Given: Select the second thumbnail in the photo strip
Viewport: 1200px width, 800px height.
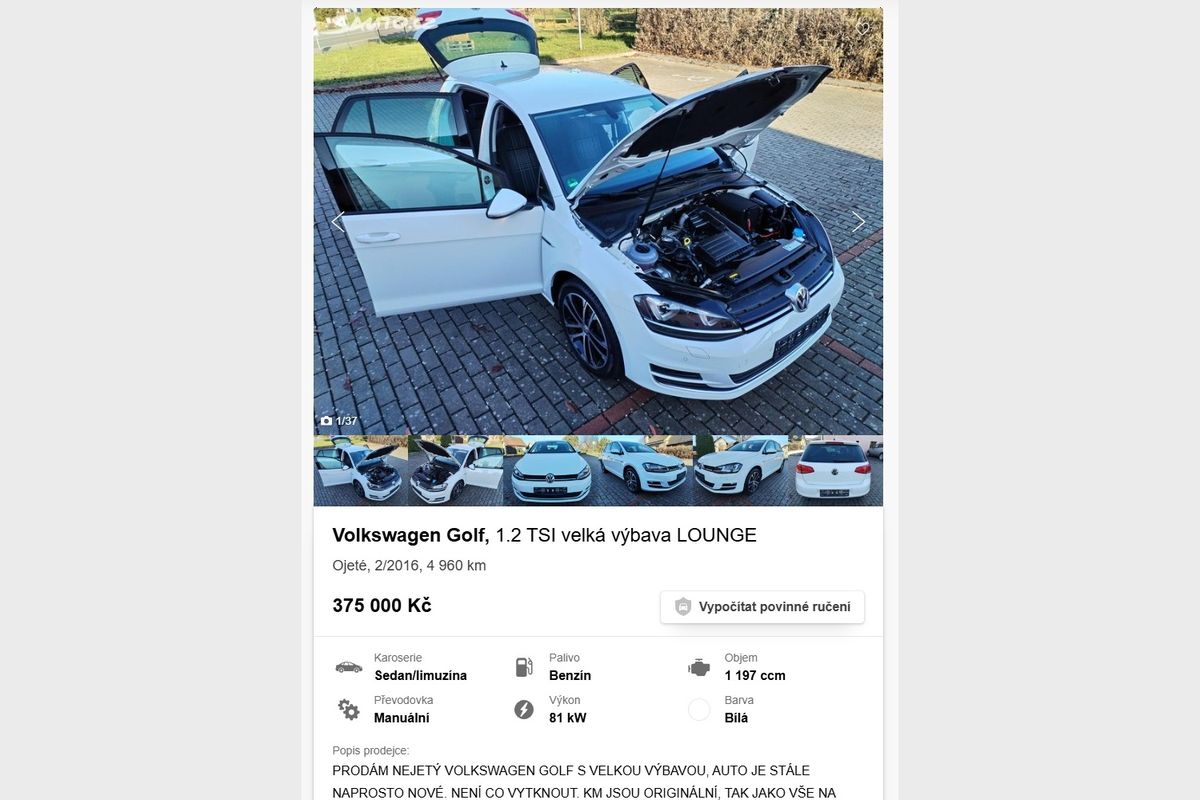Looking at the screenshot, I should (x=456, y=471).
